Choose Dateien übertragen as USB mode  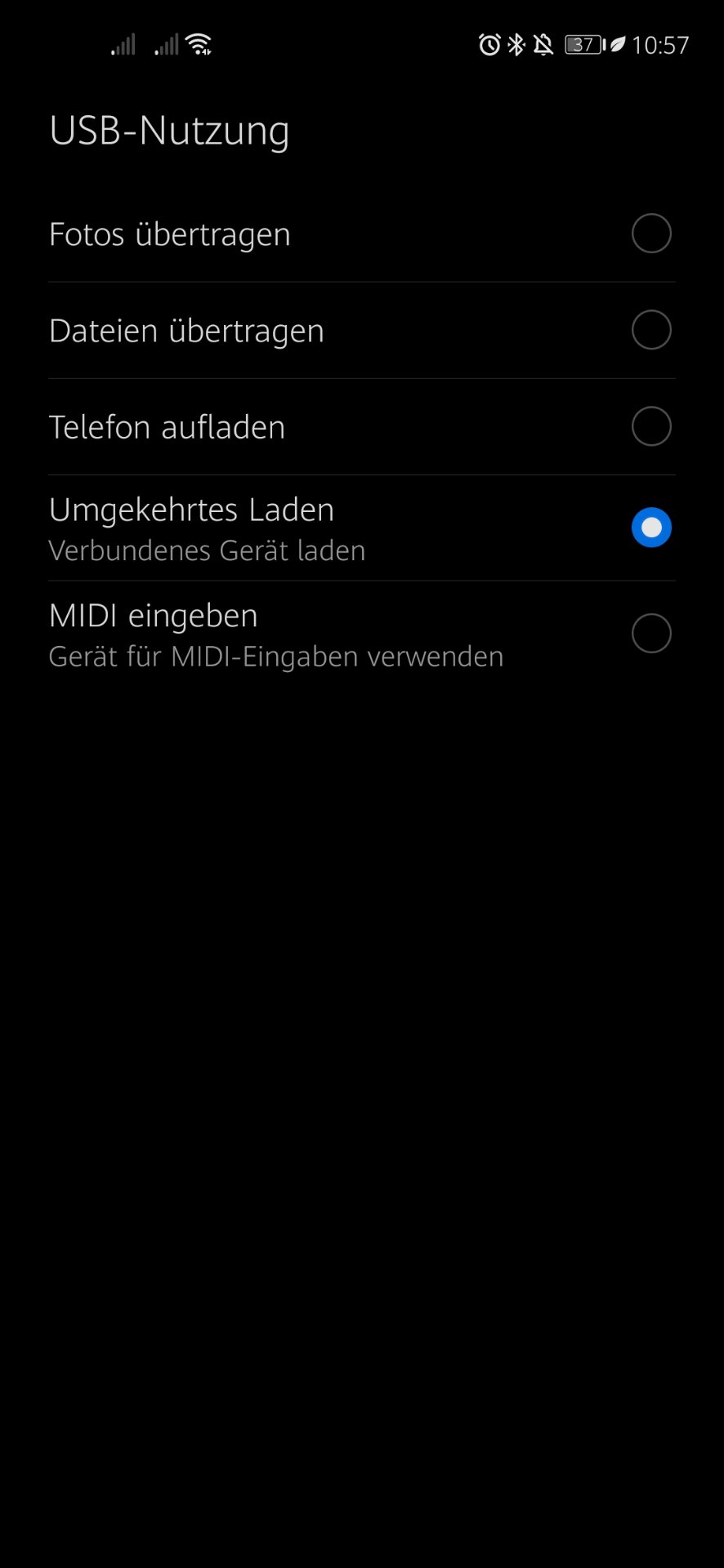(362, 331)
